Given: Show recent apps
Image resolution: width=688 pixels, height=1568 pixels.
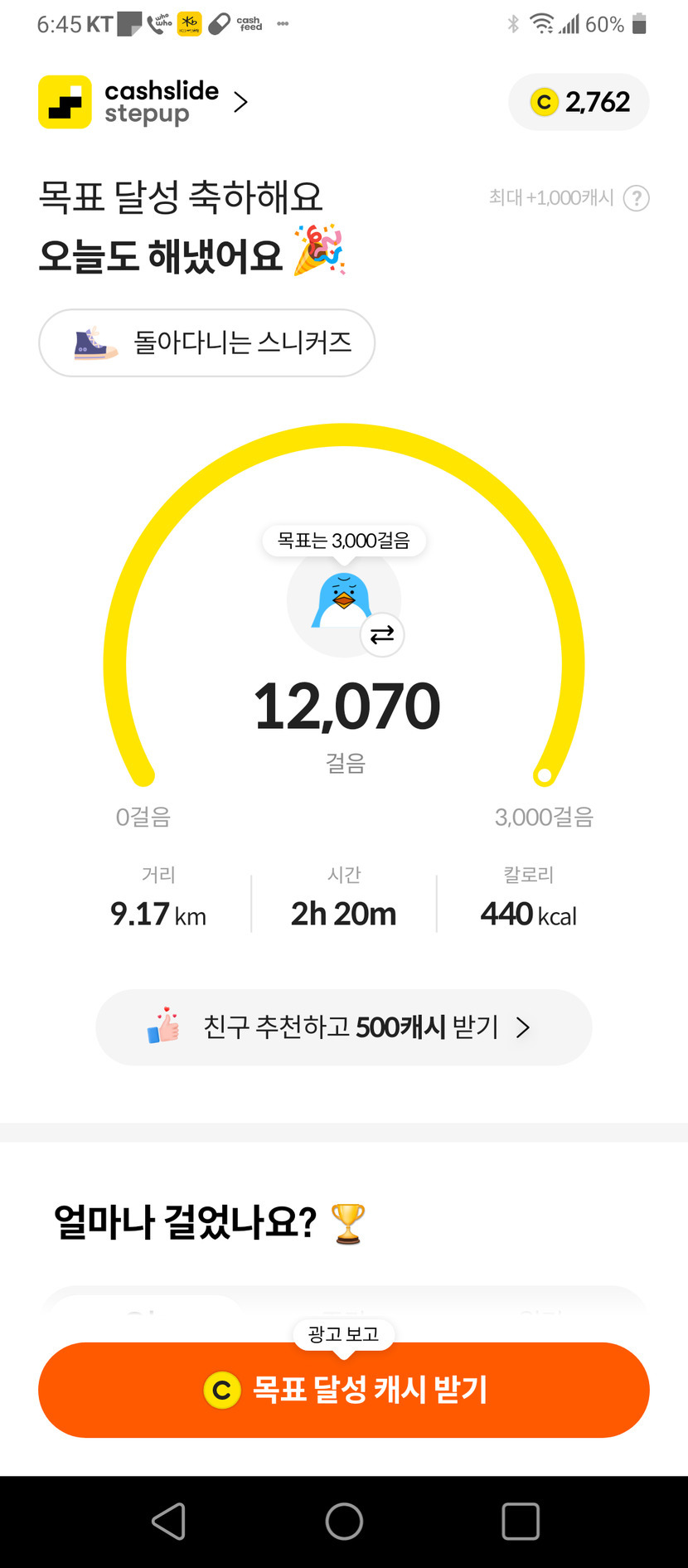Looking at the screenshot, I should (520, 1522).
